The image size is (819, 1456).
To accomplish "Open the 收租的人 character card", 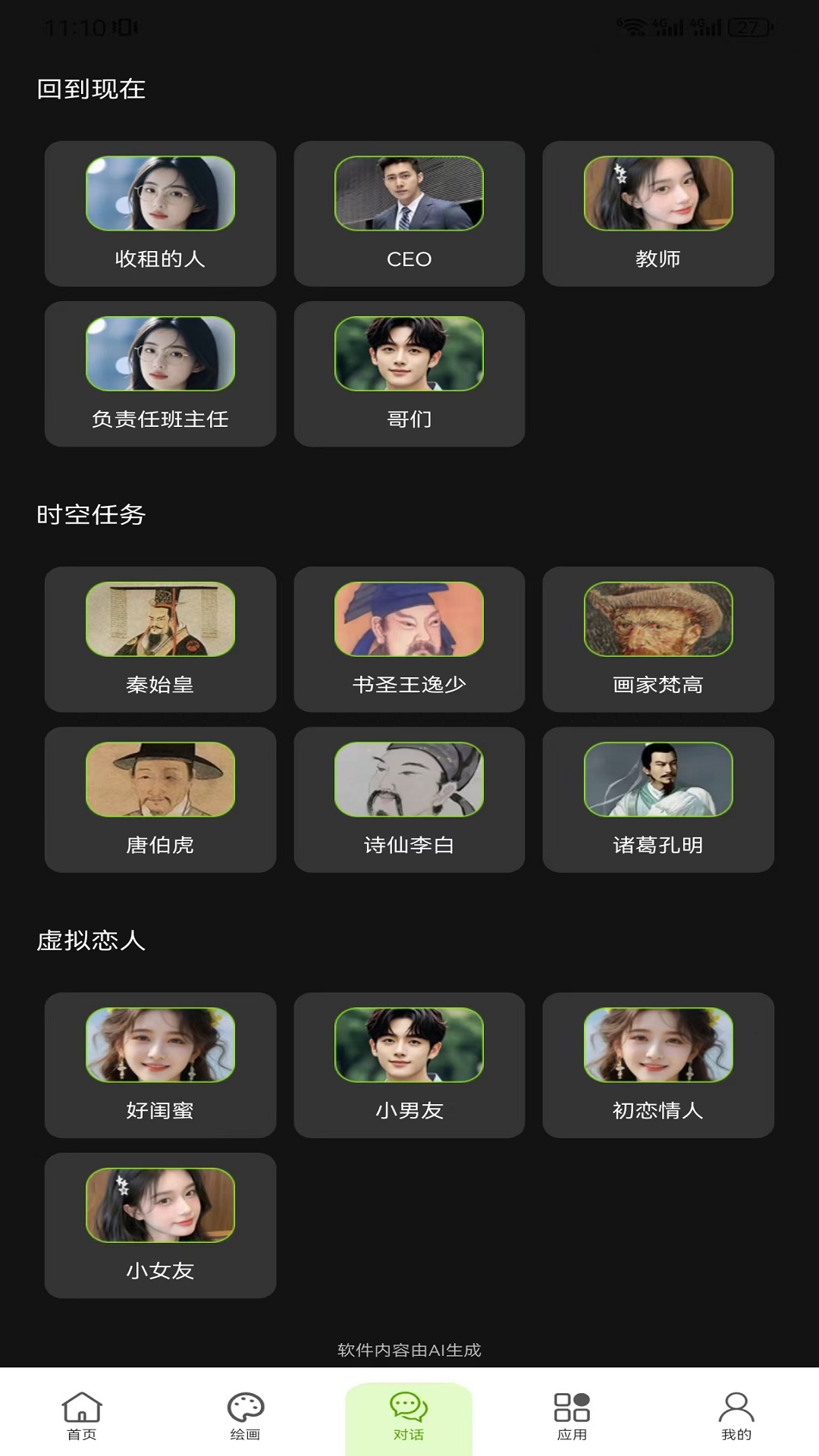I will click(x=161, y=215).
